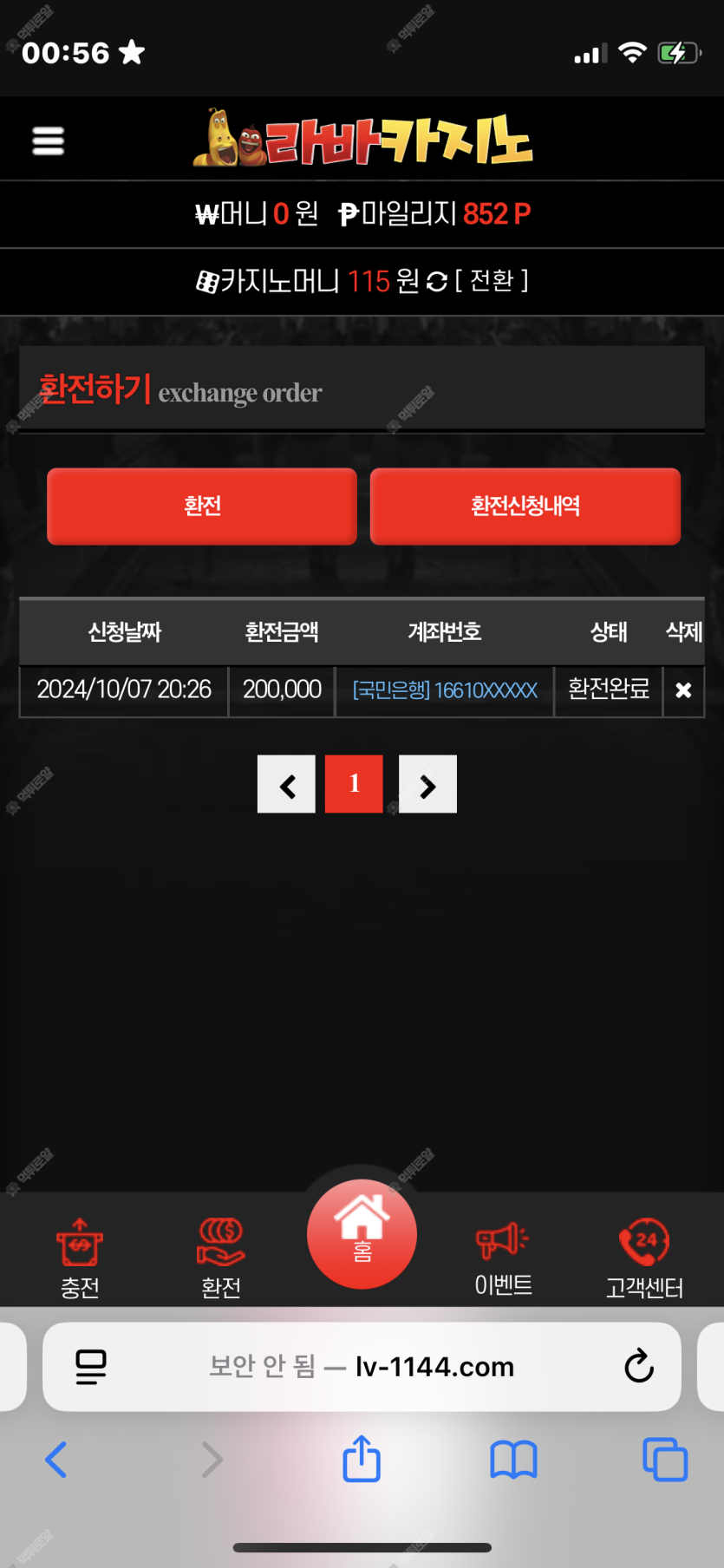
Task: Delete the 200,000 withdrawal record
Action: pos(683,690)
